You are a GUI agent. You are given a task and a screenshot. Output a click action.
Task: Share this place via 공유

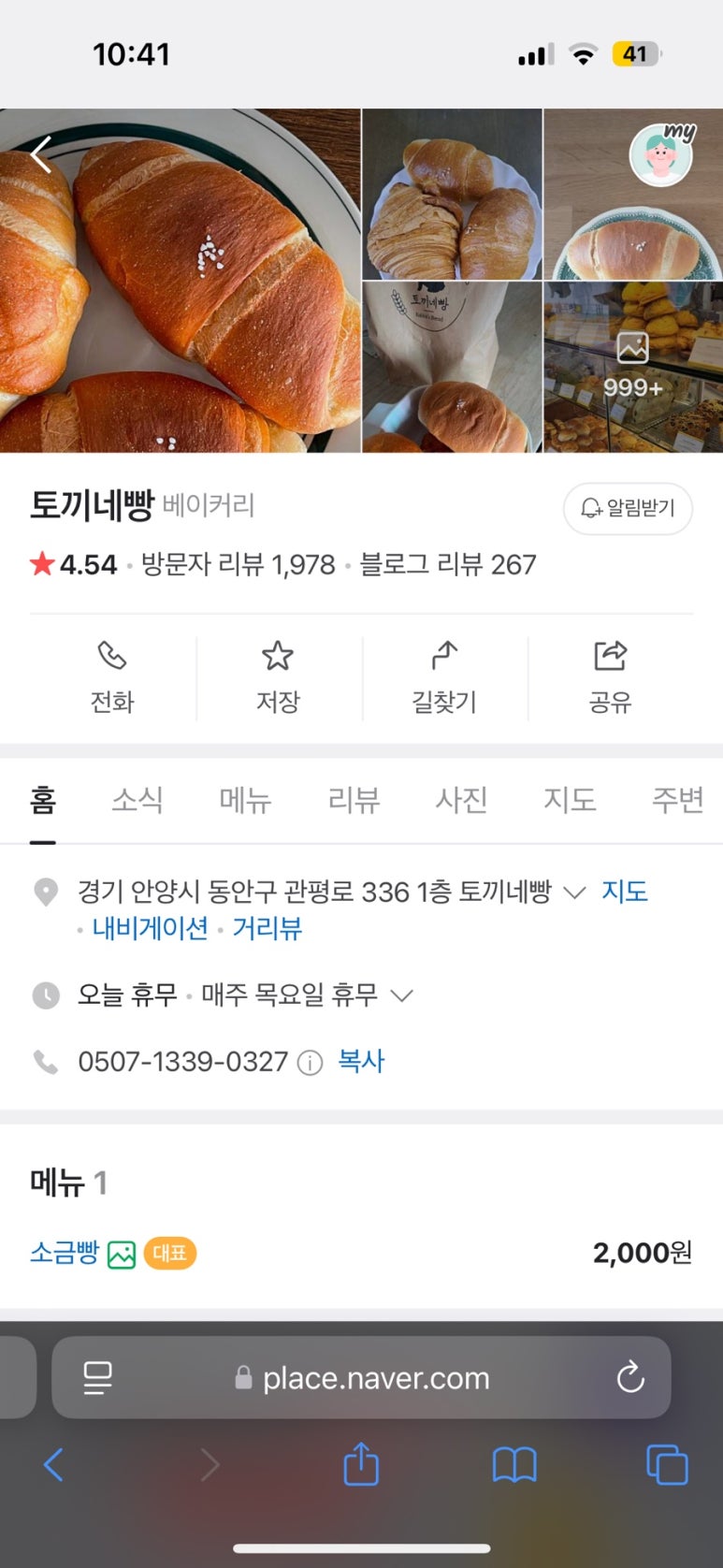click(610, 677)
